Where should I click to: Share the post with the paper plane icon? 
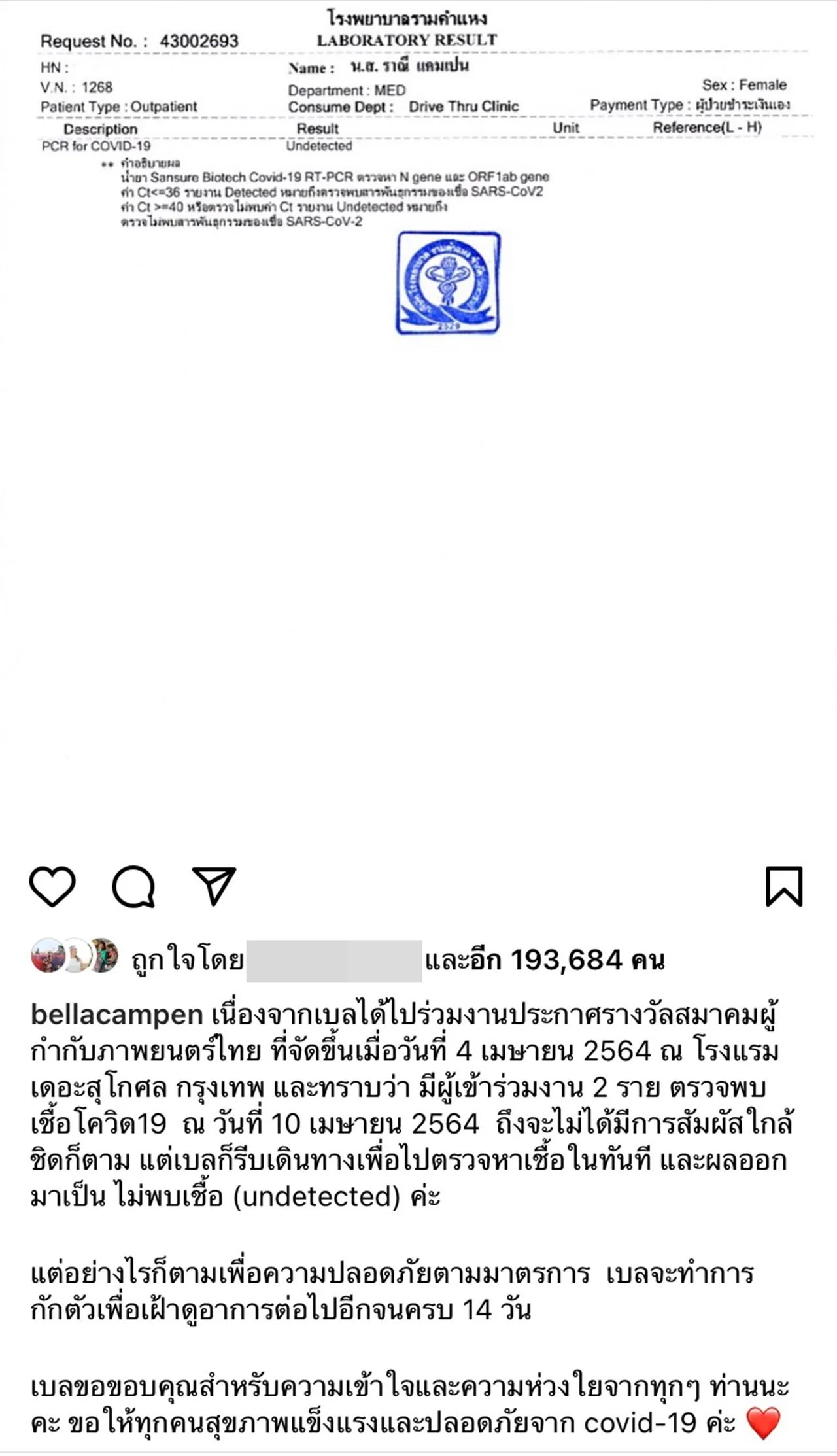click(x=214, y=887)
